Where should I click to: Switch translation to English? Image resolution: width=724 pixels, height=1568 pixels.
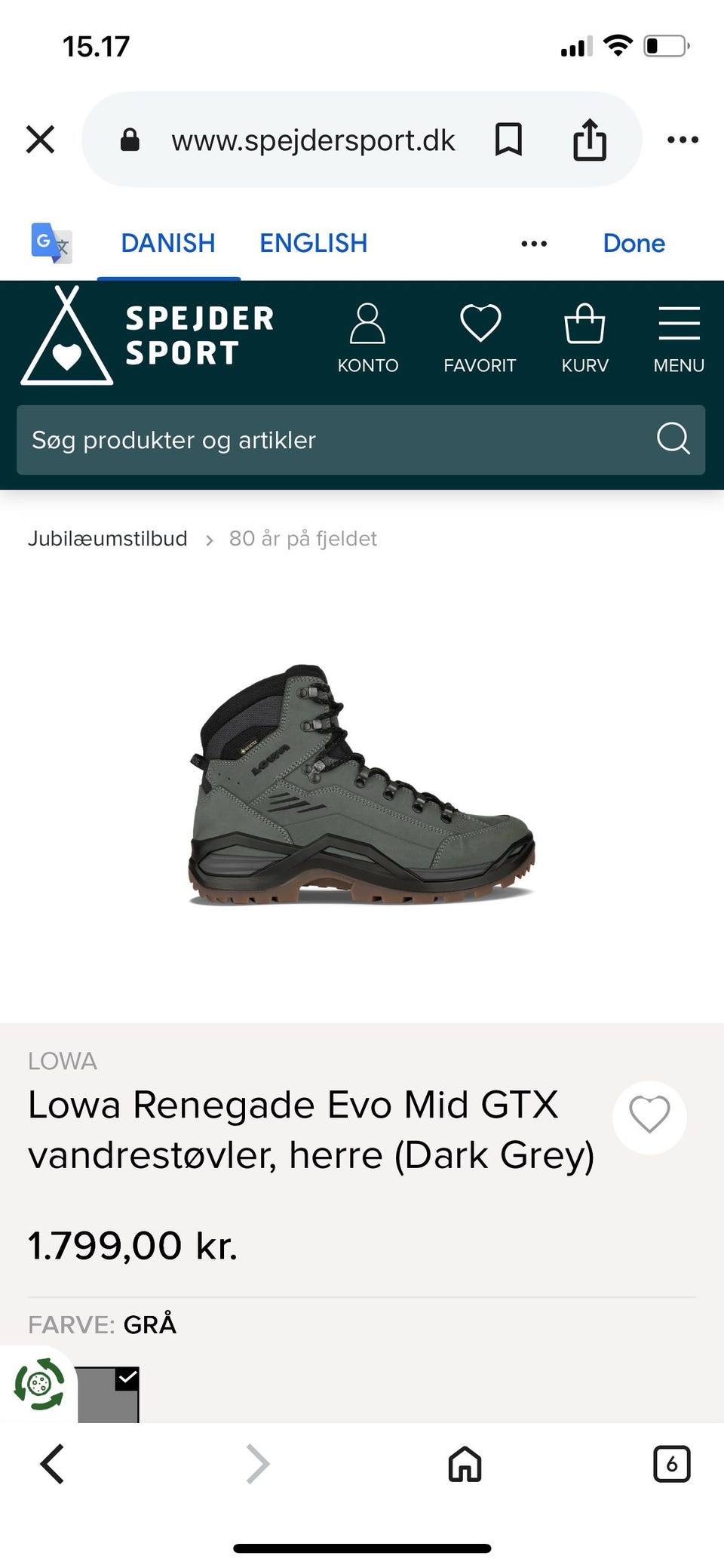coord(313,243)
